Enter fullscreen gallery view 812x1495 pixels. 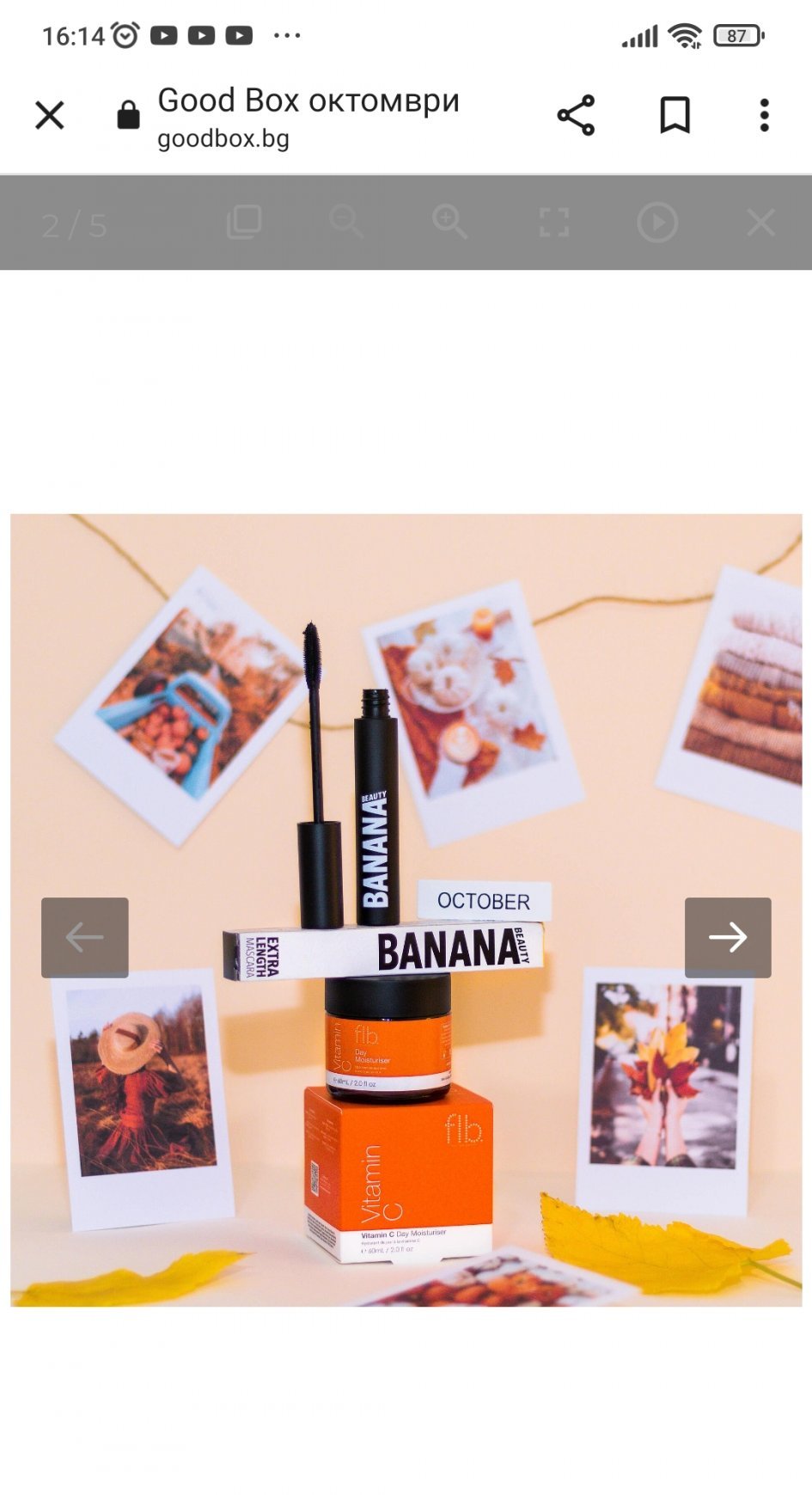pos(554,223)
